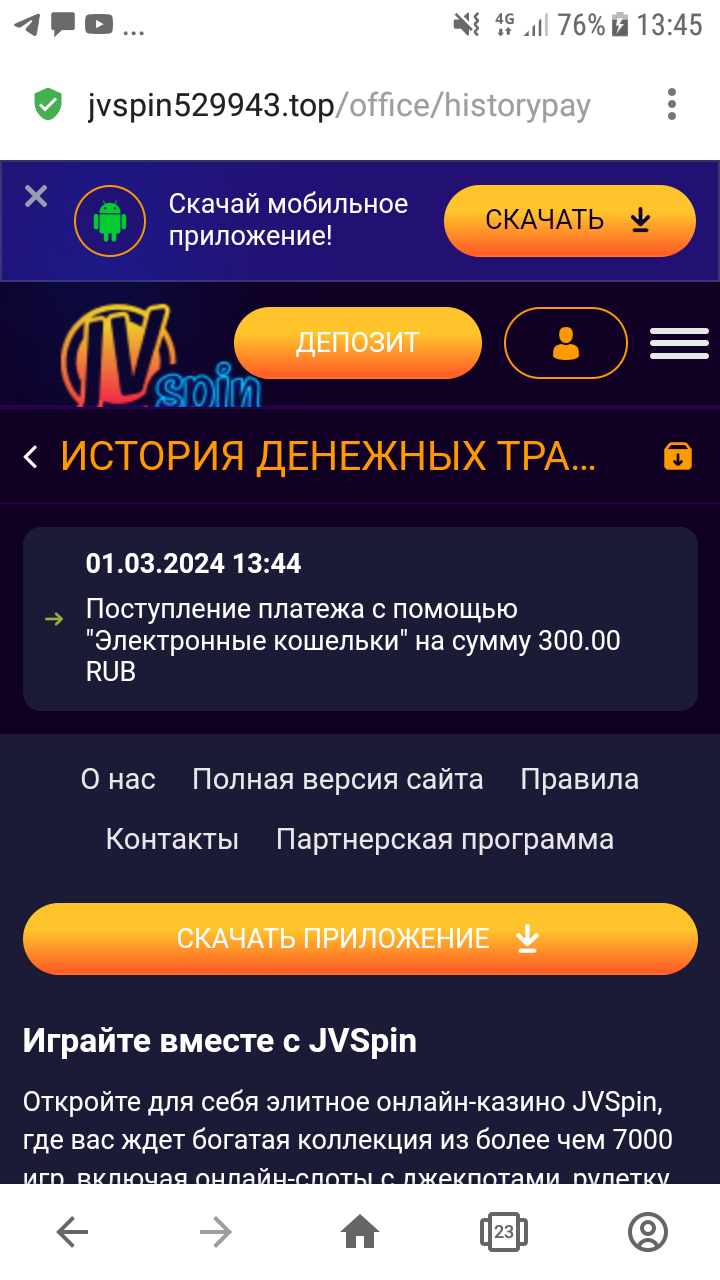The width and height of the screenshot is (720, 1280).
Task: Open browser overflow menu
Action: pyautogui.click(x=672, y=104)
